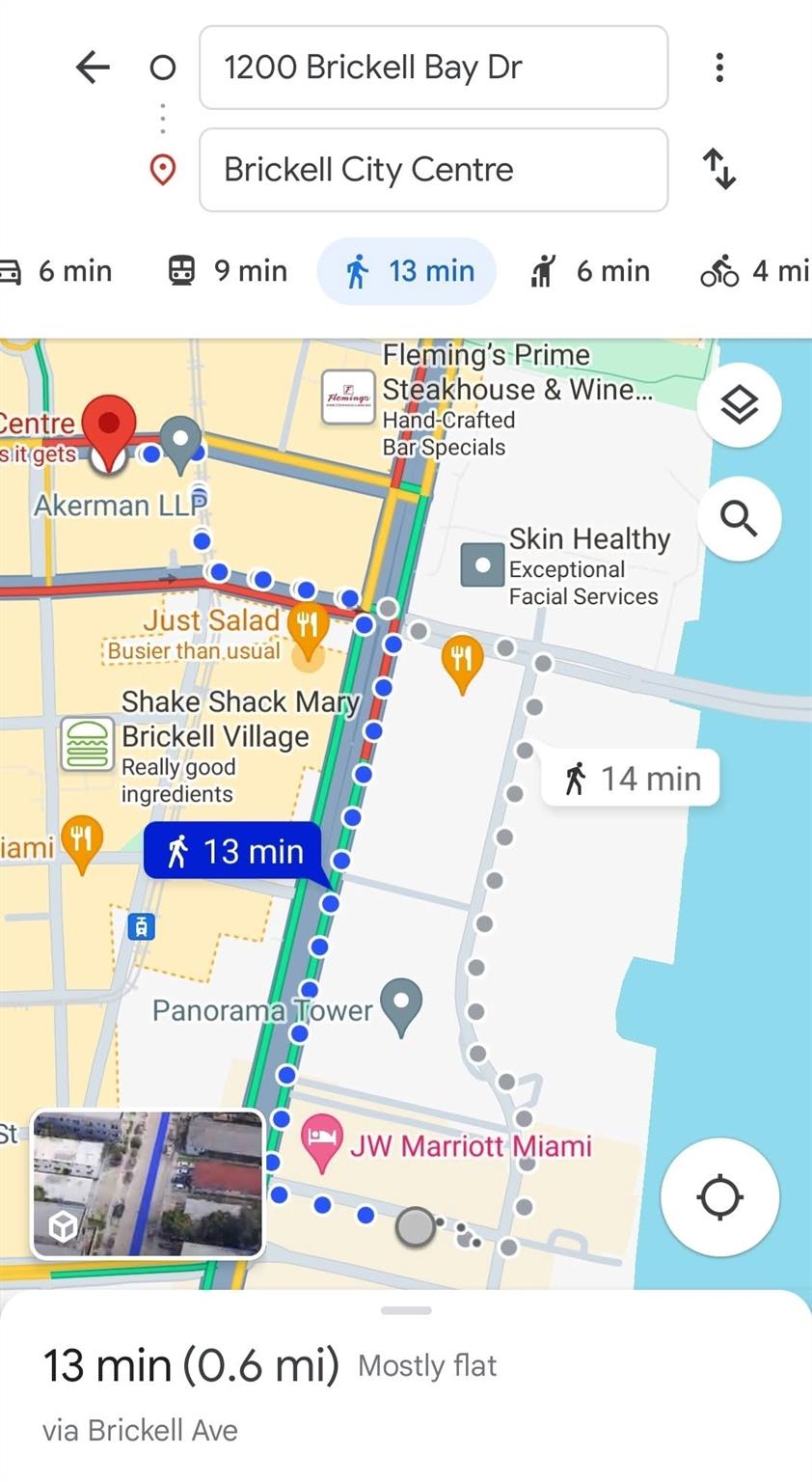812x1482 pixels.
Task: Center map on my location
Action: (719, 1197)
